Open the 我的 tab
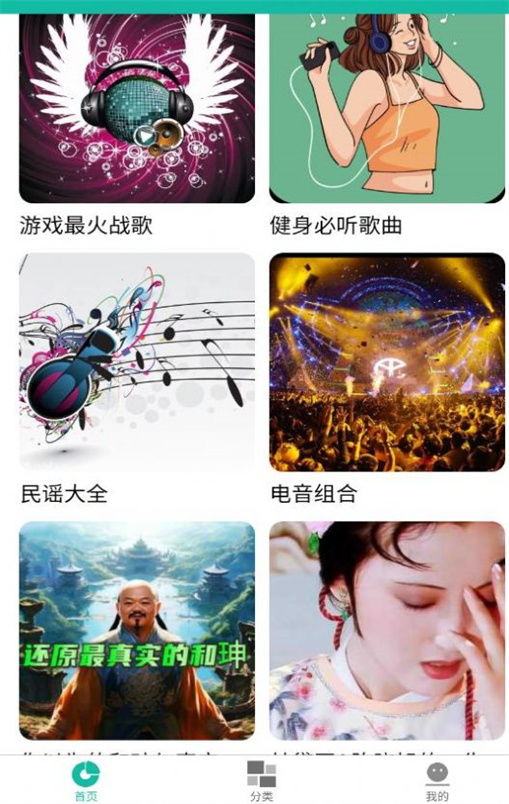The height and width of the screenshot is (804, 509). (x=437, y=781)
